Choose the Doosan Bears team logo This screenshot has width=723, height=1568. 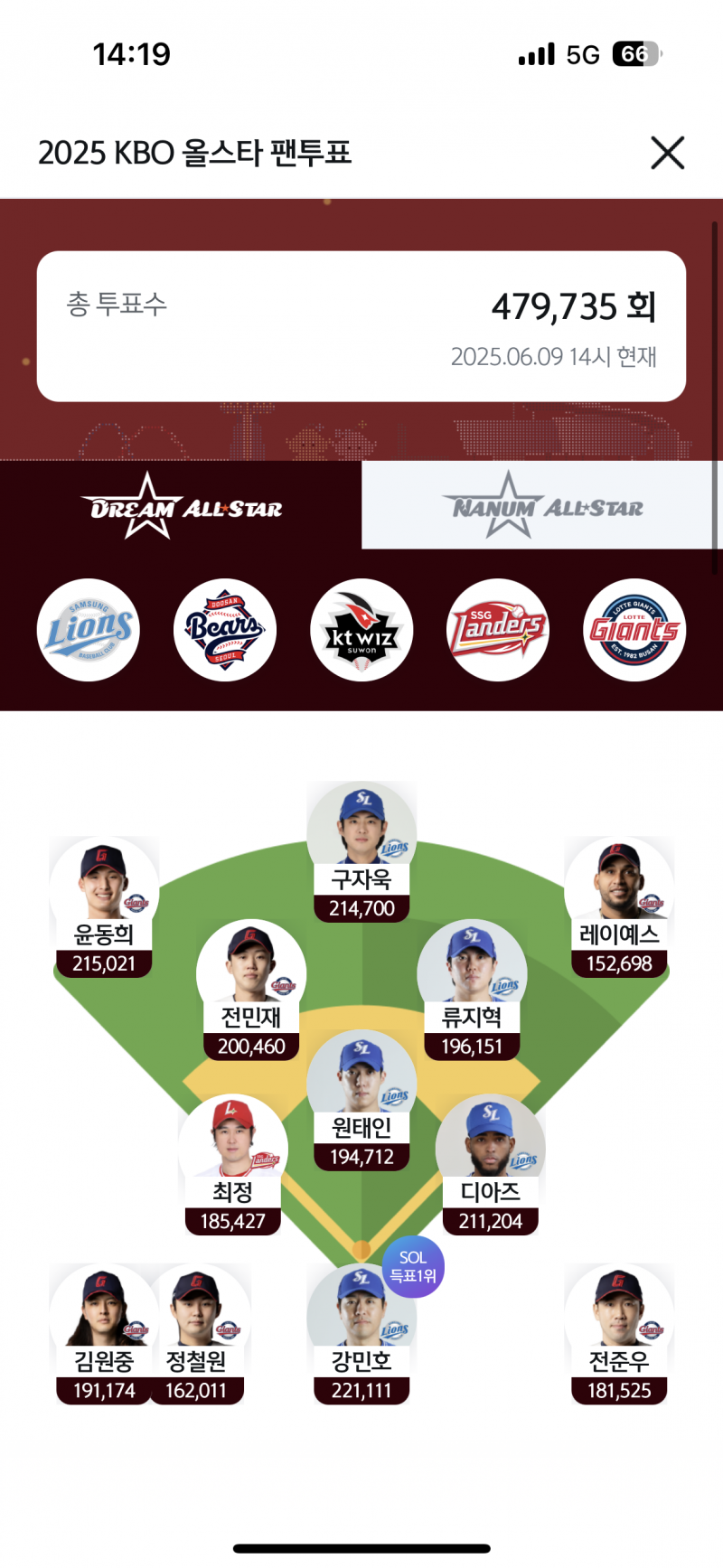pos(225,630)
